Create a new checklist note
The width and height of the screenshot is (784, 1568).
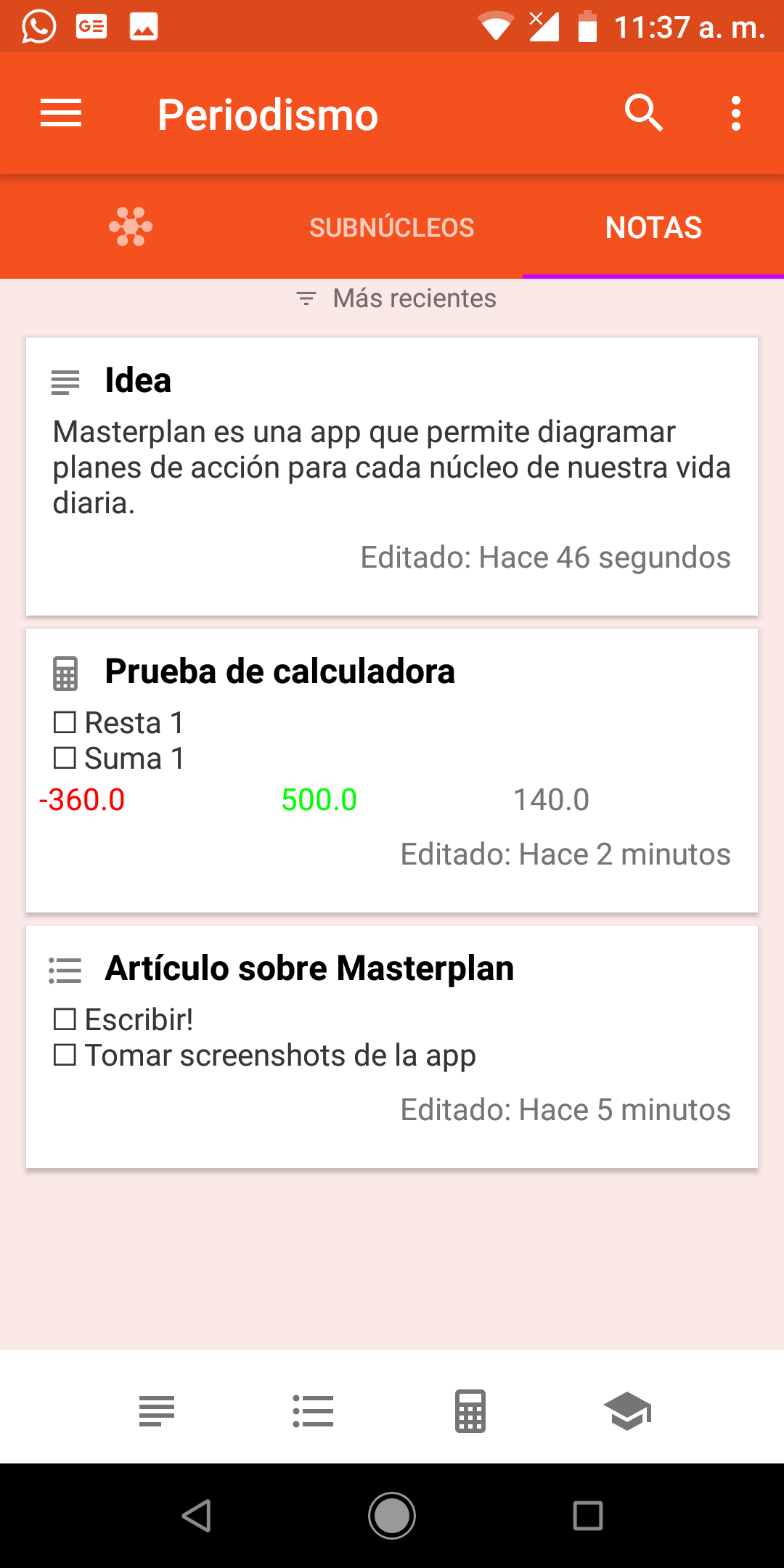click(x=314, y=1411)
